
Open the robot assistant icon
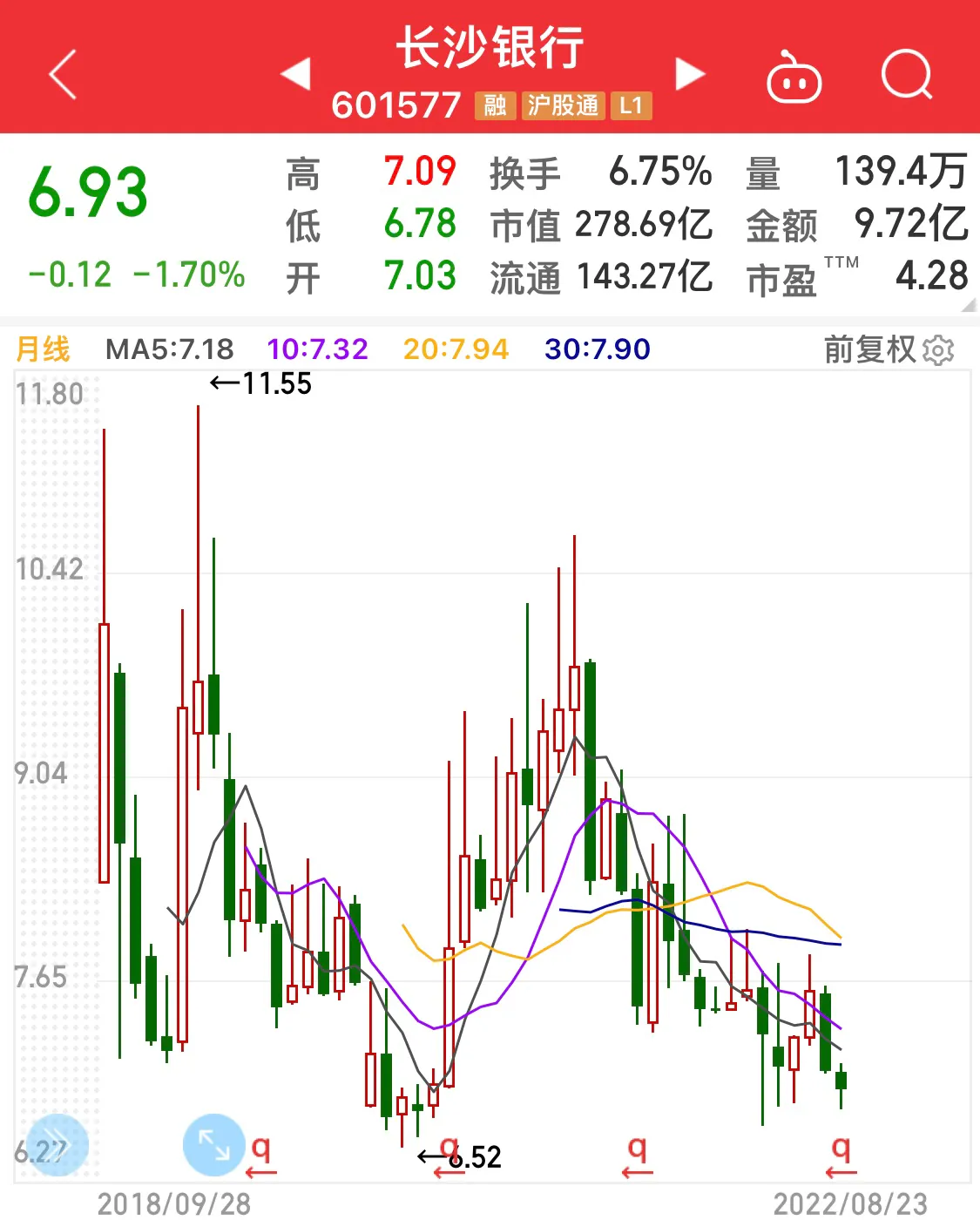tap(793, 78)
